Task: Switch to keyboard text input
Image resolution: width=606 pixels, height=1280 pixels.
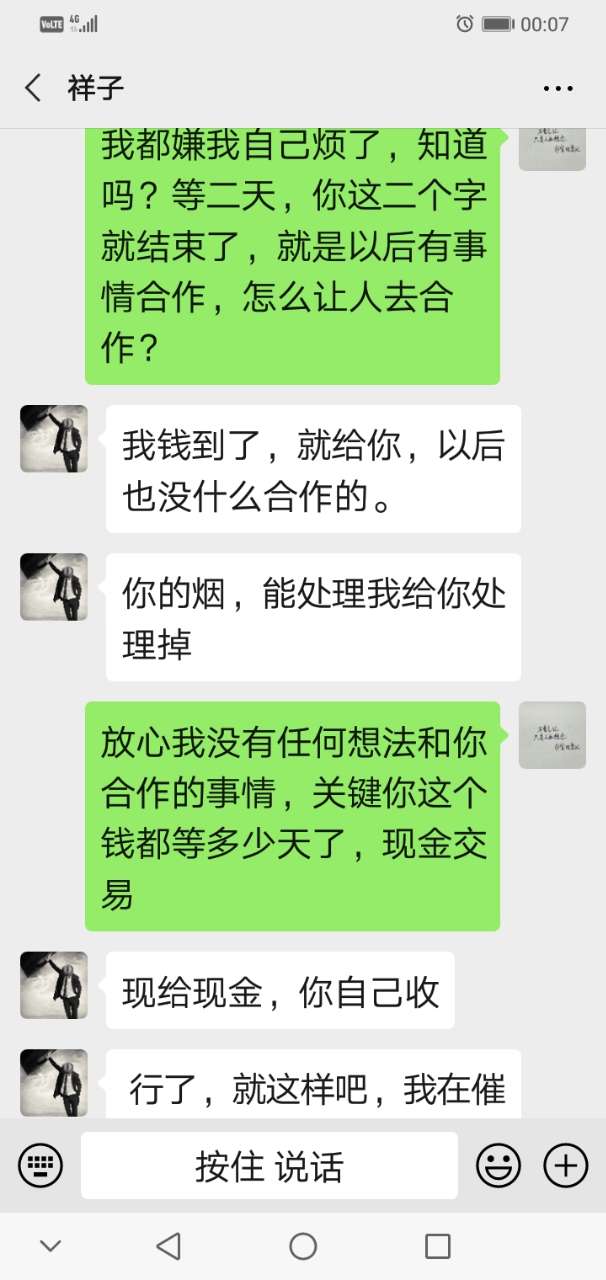Action: pos(40,1165)
